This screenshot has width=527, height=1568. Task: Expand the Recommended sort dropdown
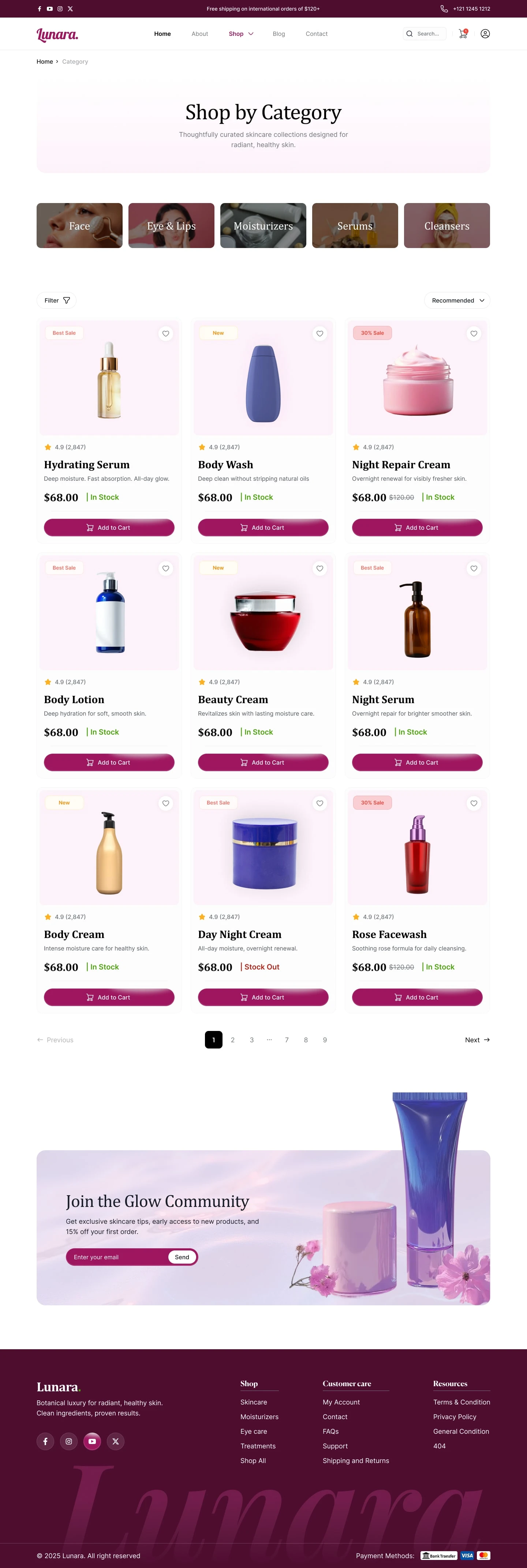point(457,301)
